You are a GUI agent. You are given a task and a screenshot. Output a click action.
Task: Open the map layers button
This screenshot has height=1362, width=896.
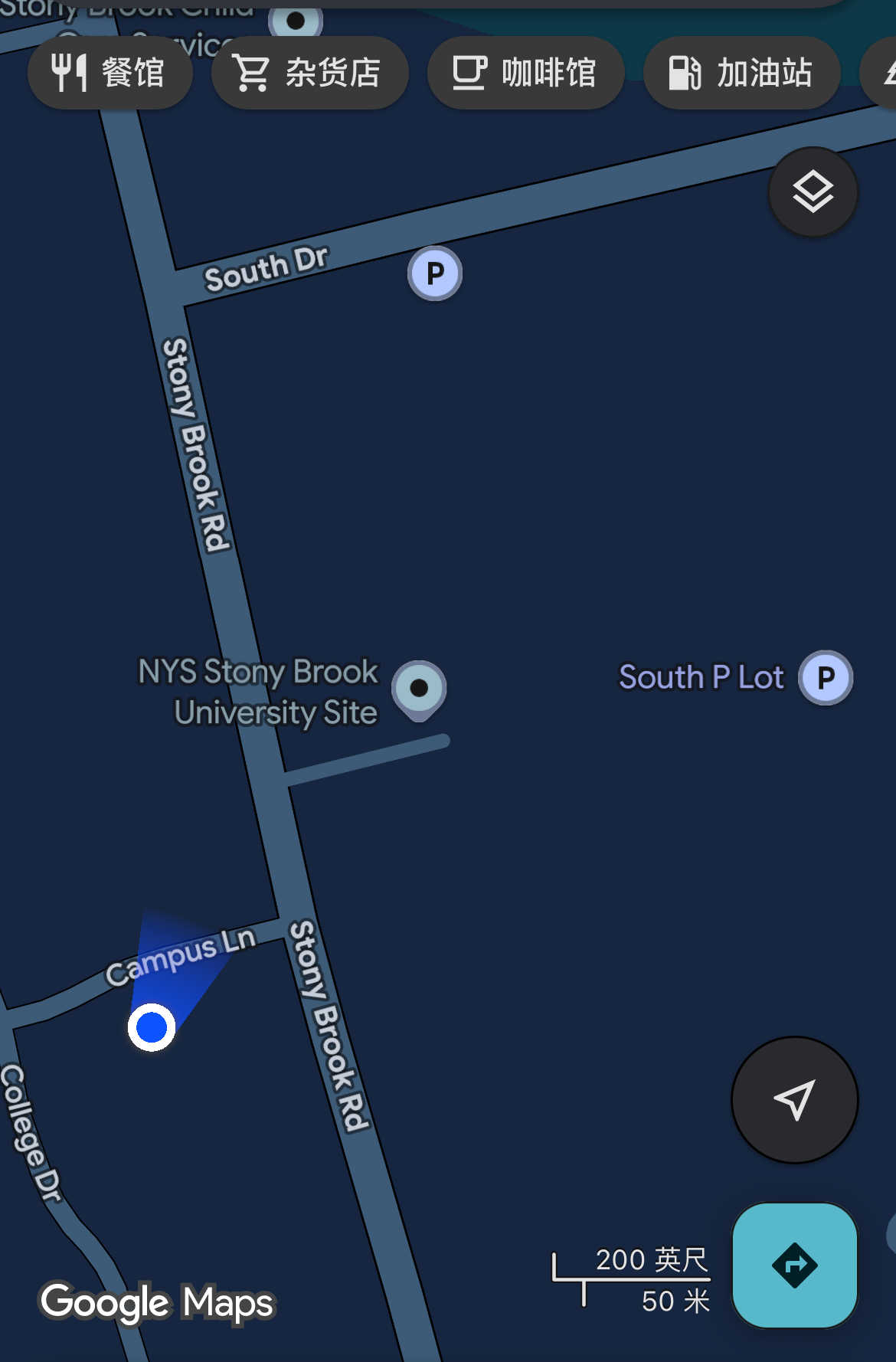813,192
